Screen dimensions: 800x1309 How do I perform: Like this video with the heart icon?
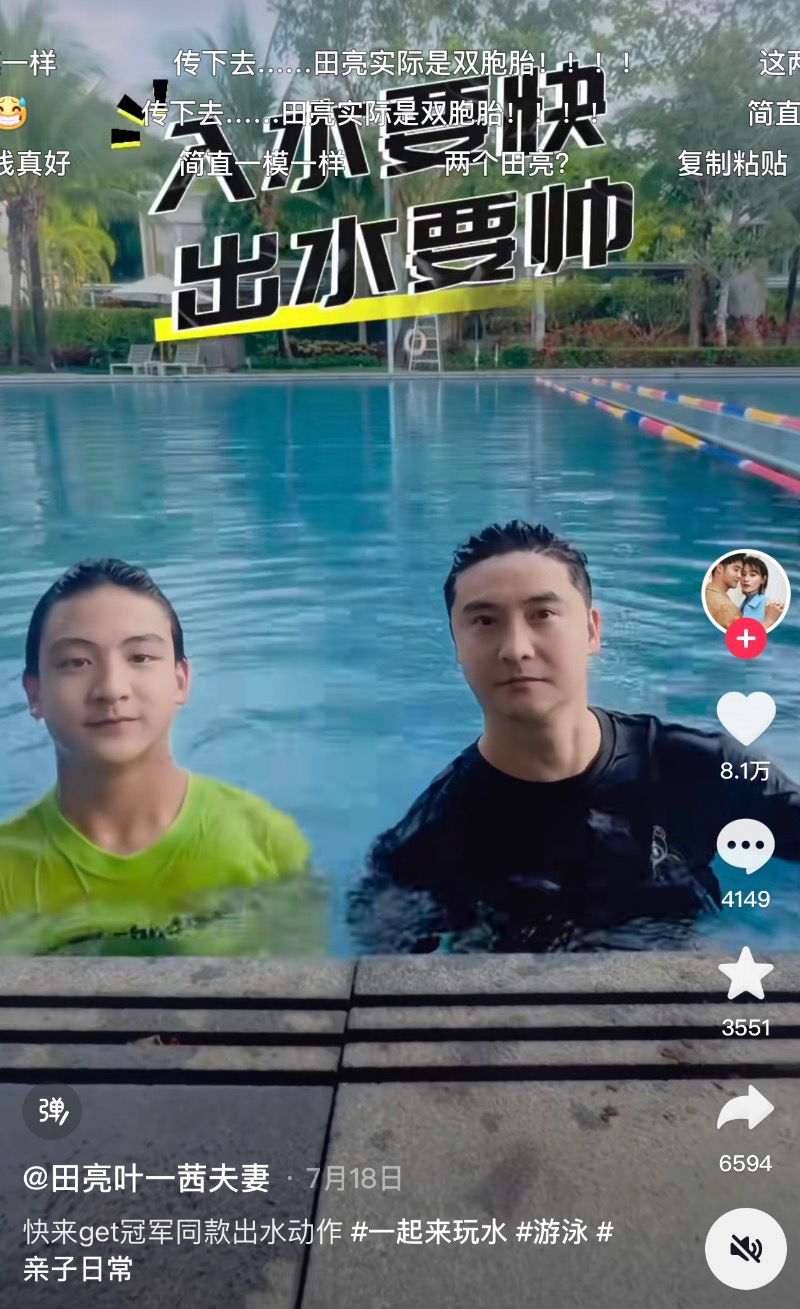tap(746, 718)
